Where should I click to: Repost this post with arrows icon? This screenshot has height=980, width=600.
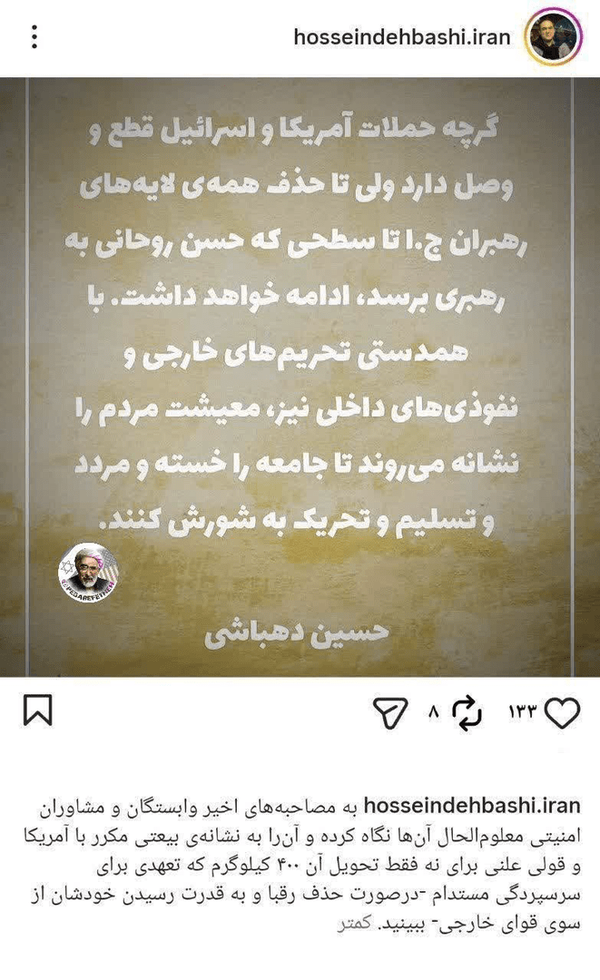(467, 712)
